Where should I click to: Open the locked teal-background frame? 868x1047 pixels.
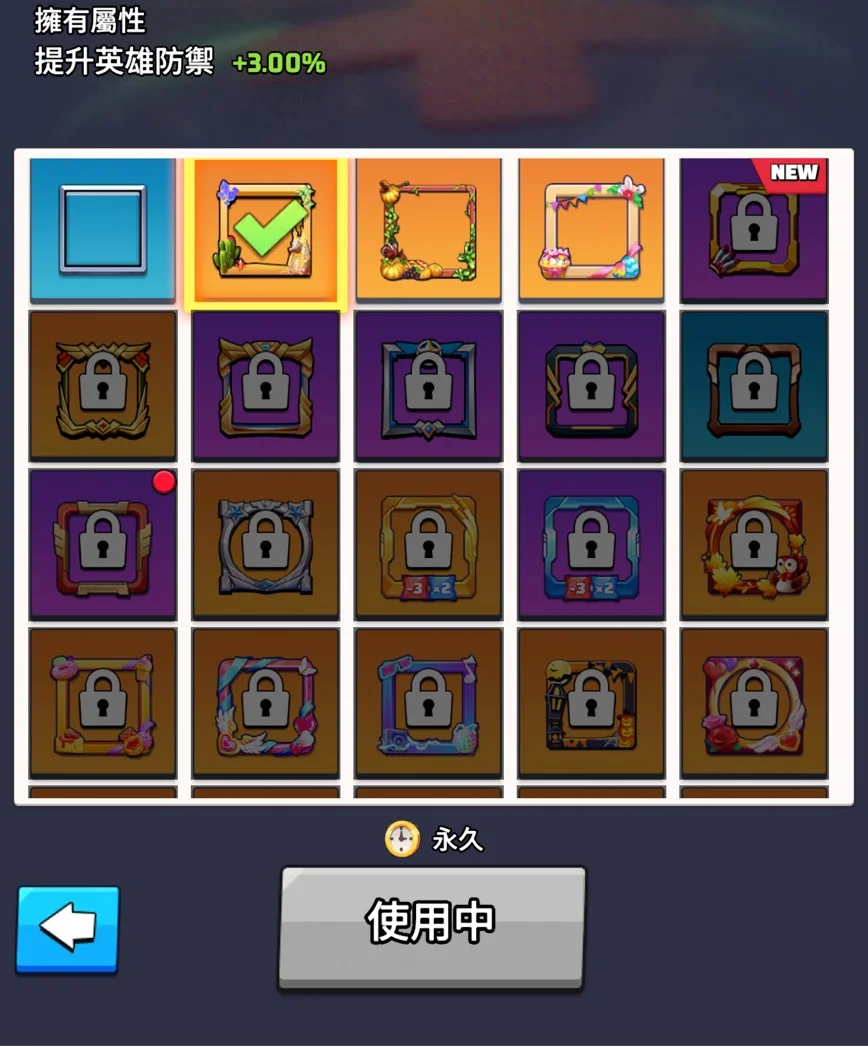pos(754,387)
